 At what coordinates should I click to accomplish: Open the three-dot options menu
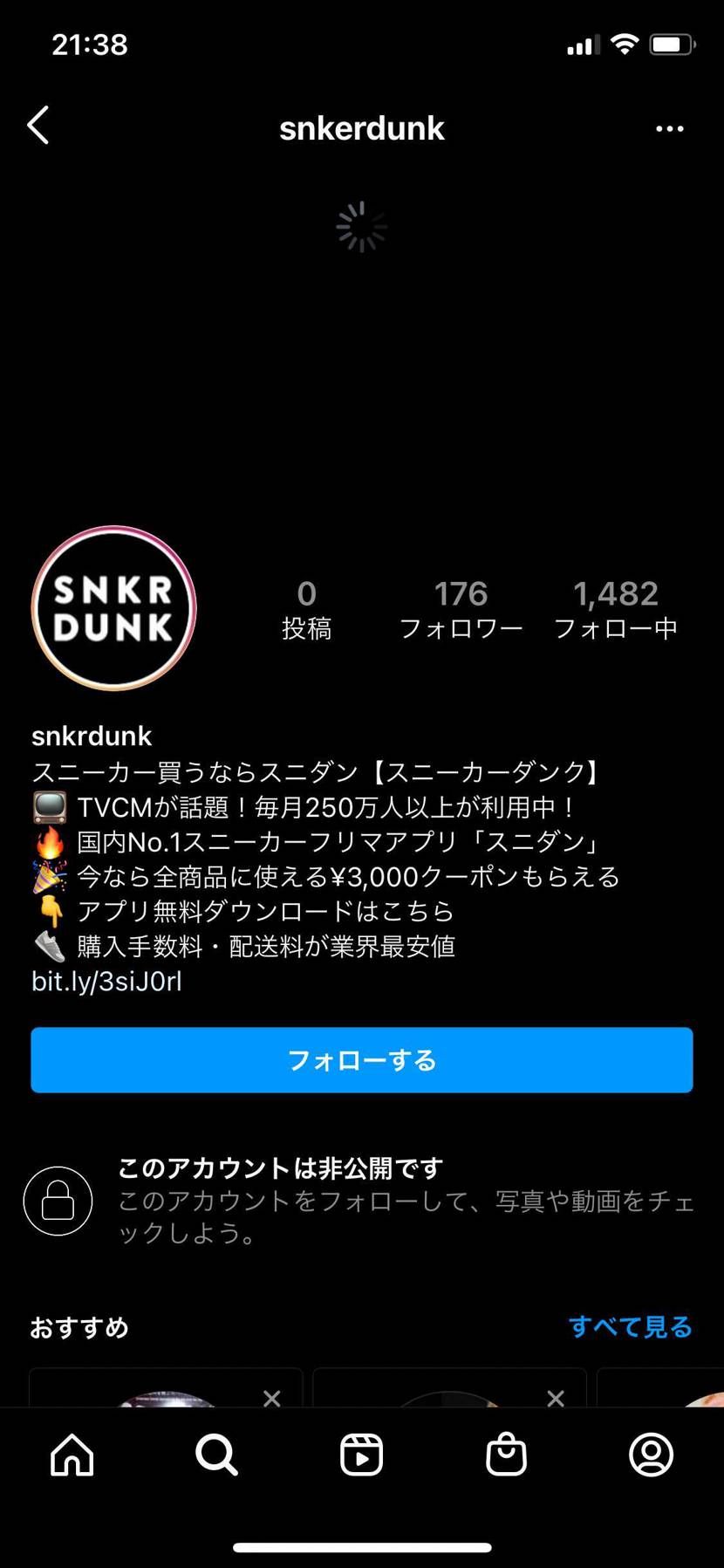[670, 127]
